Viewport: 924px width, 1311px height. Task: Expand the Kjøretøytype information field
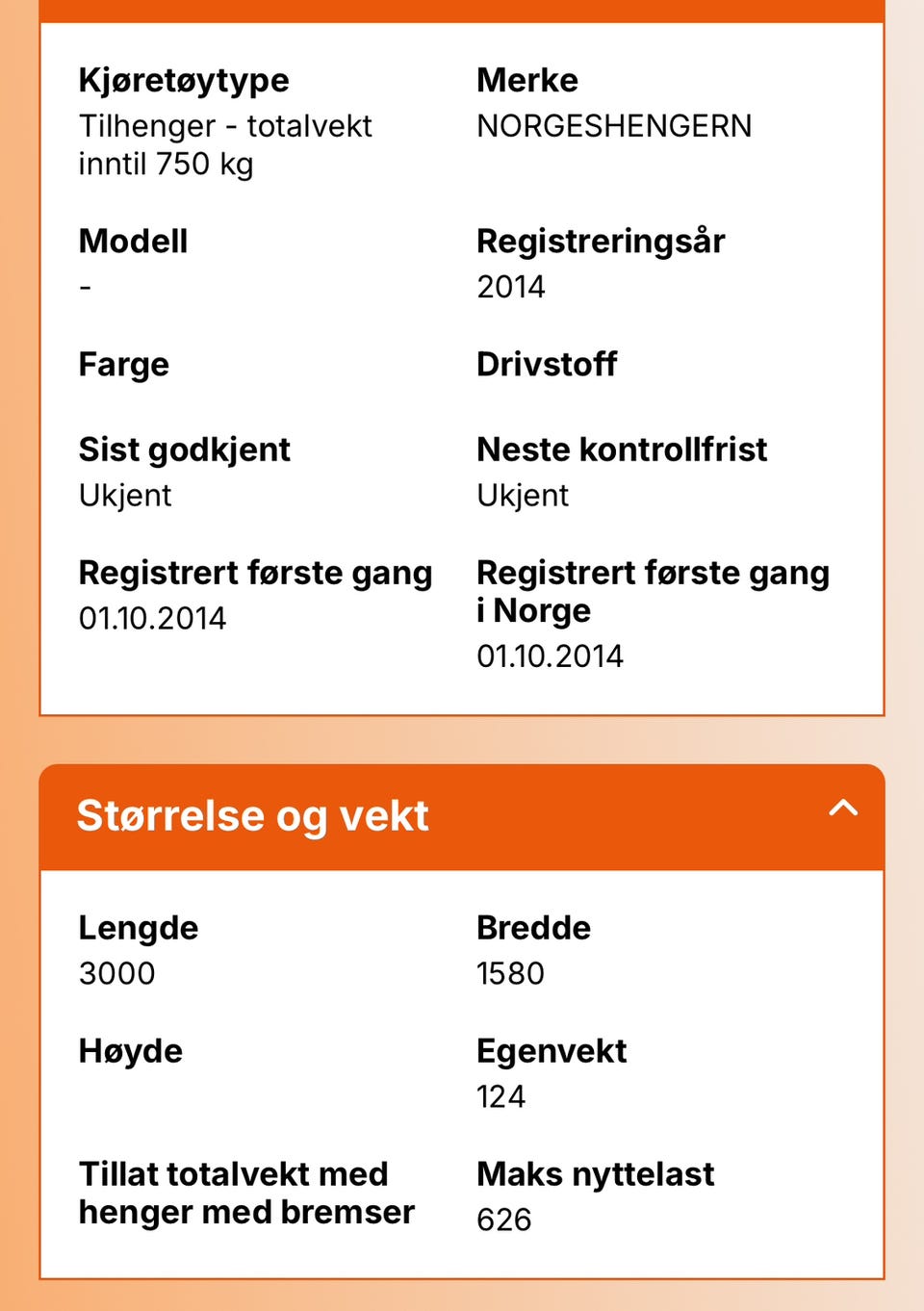tap(183, 80)
